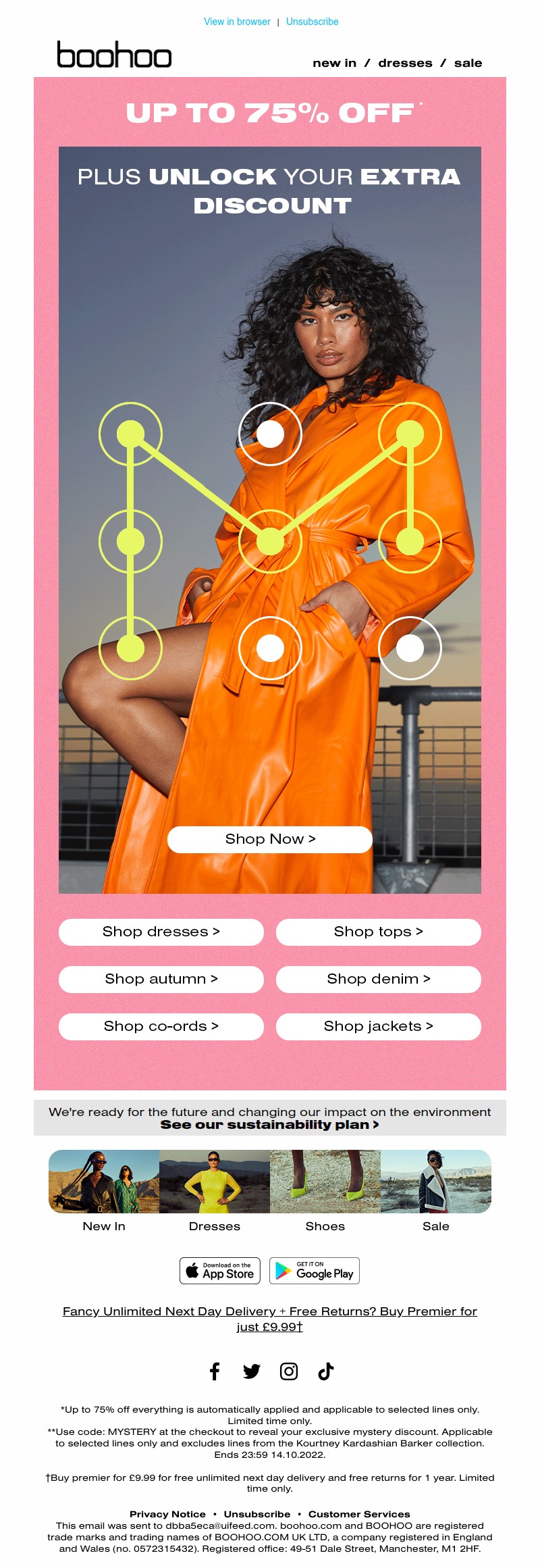This screenshot has height=1568, width=540.
Task: Browse Shop jackets
Action: [x=378, y=1026]
